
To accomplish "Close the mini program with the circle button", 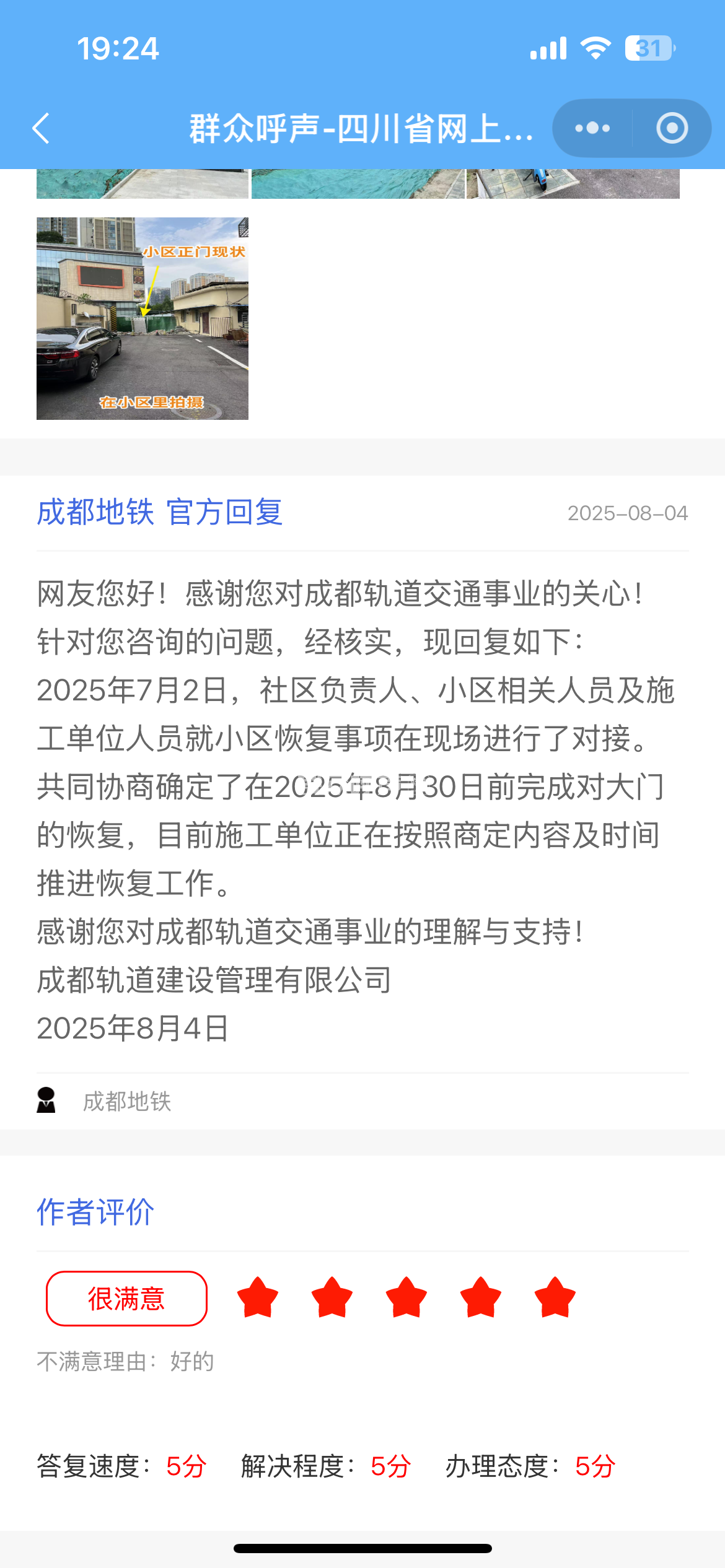I will 672,128.
